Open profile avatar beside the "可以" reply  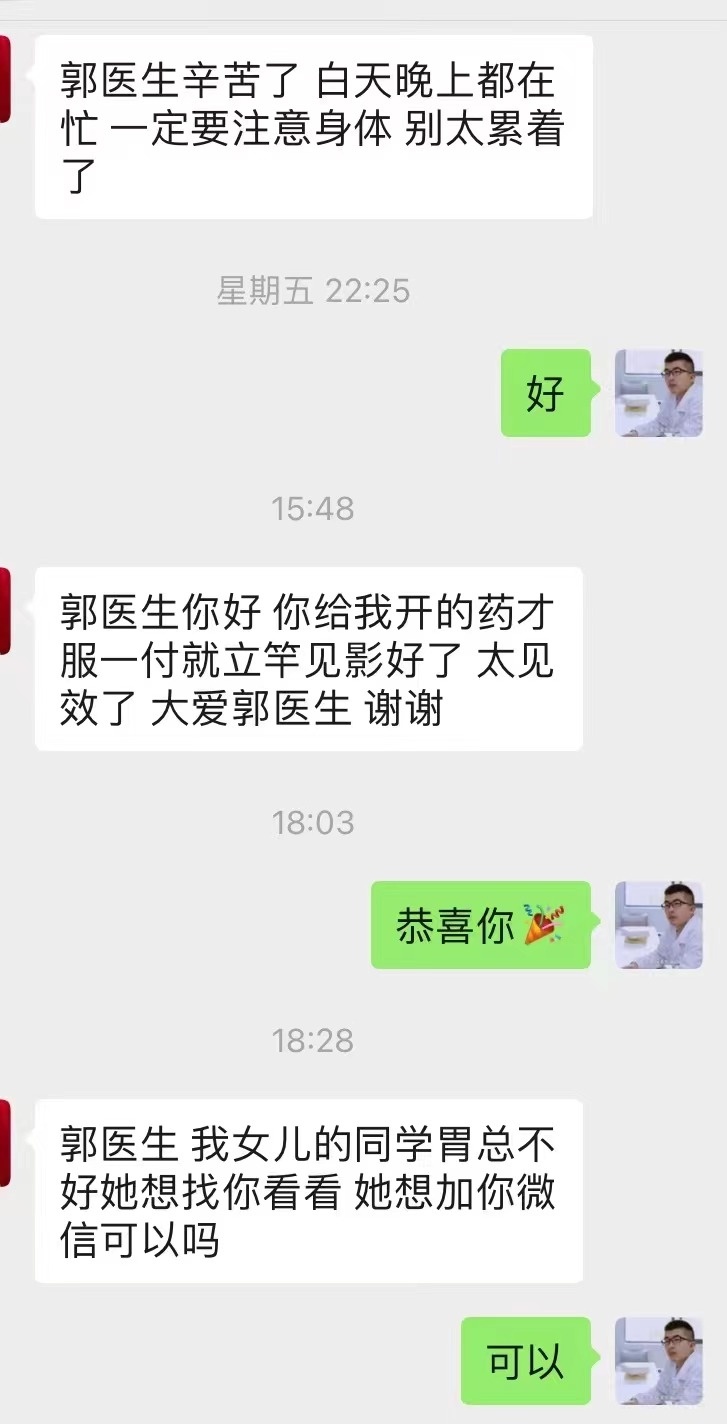(658, 1361)
